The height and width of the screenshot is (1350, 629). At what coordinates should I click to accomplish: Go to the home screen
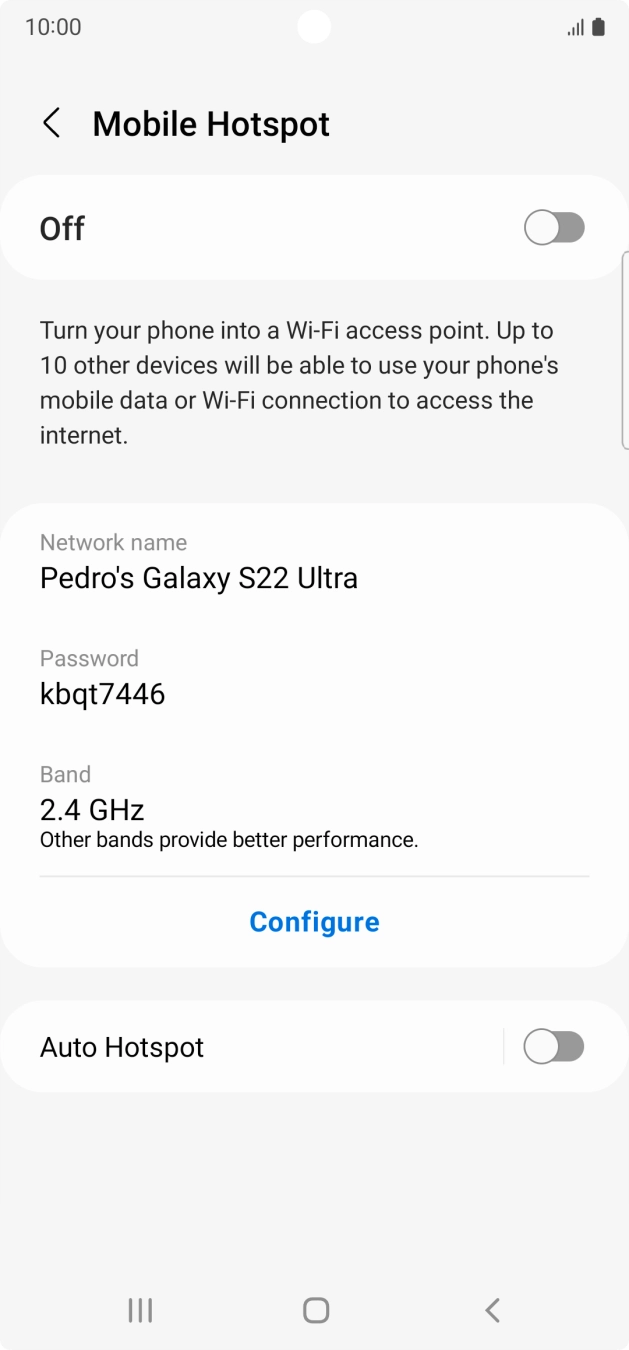pyautogui.click(x=316, y=1310)
